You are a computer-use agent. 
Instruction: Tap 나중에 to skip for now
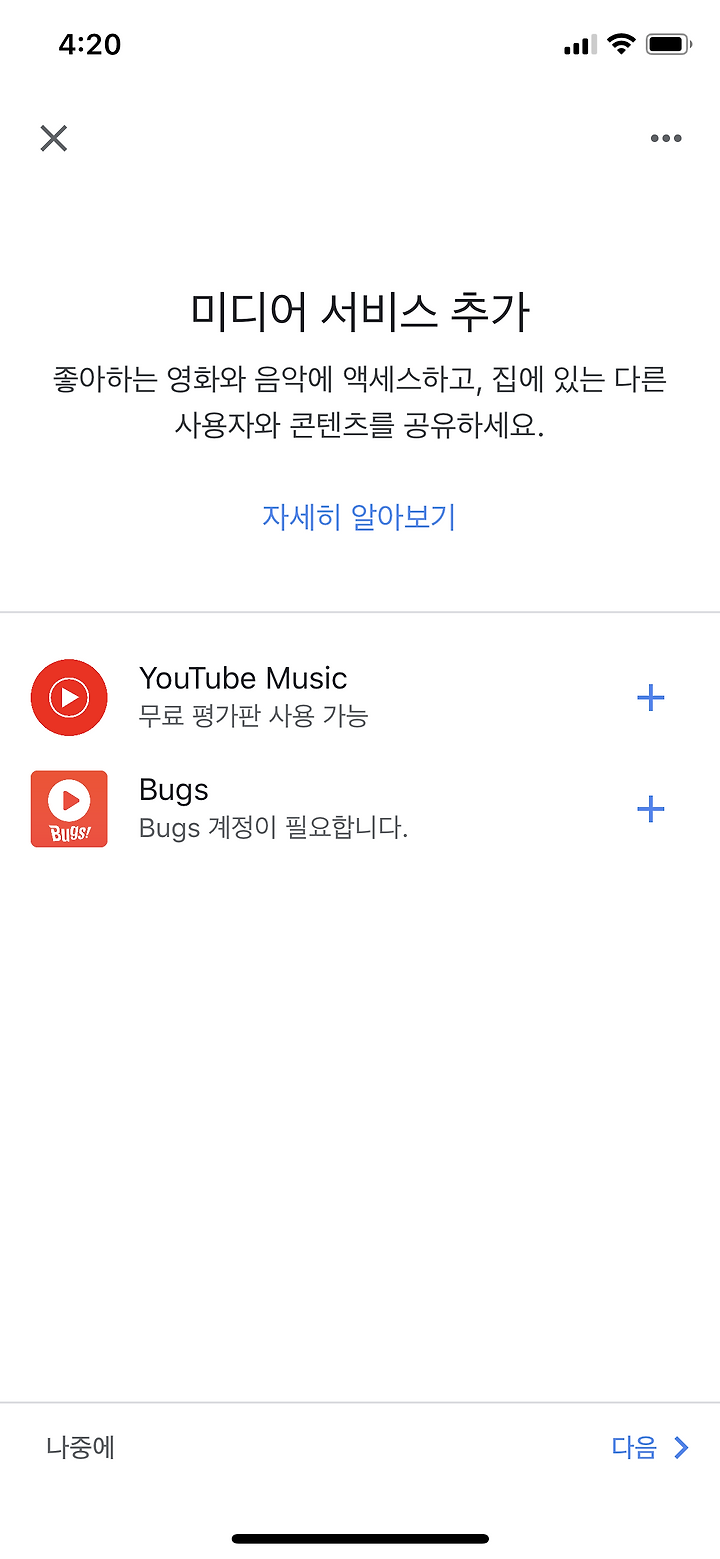pos(81,1447)
